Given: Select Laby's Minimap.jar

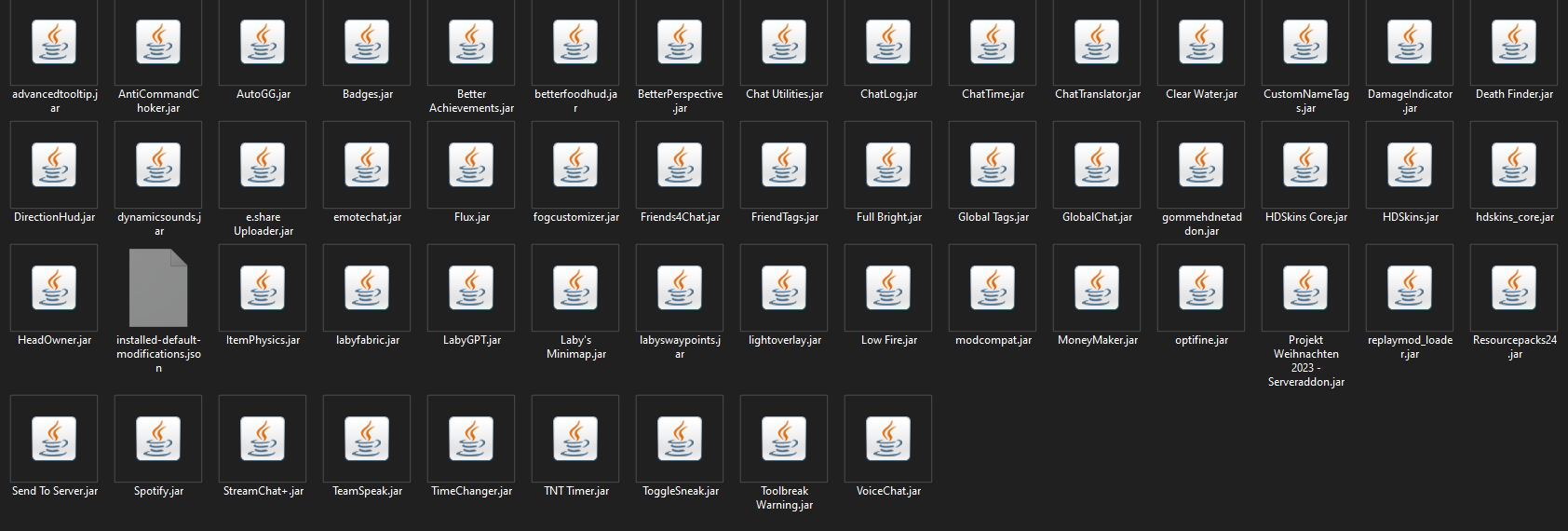Looking at the screenshot, I should (x=575, y=289).
